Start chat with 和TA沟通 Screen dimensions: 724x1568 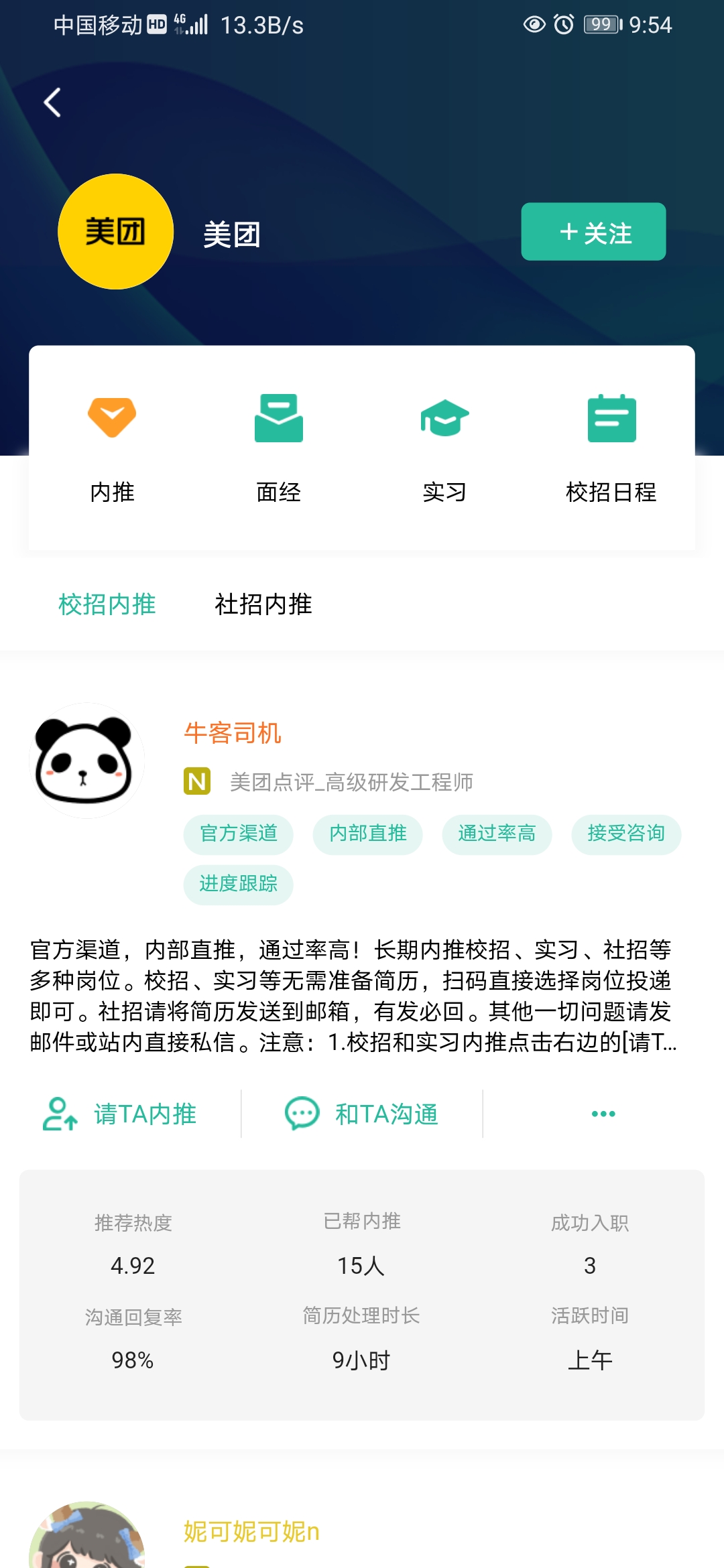click(362, 1114)
